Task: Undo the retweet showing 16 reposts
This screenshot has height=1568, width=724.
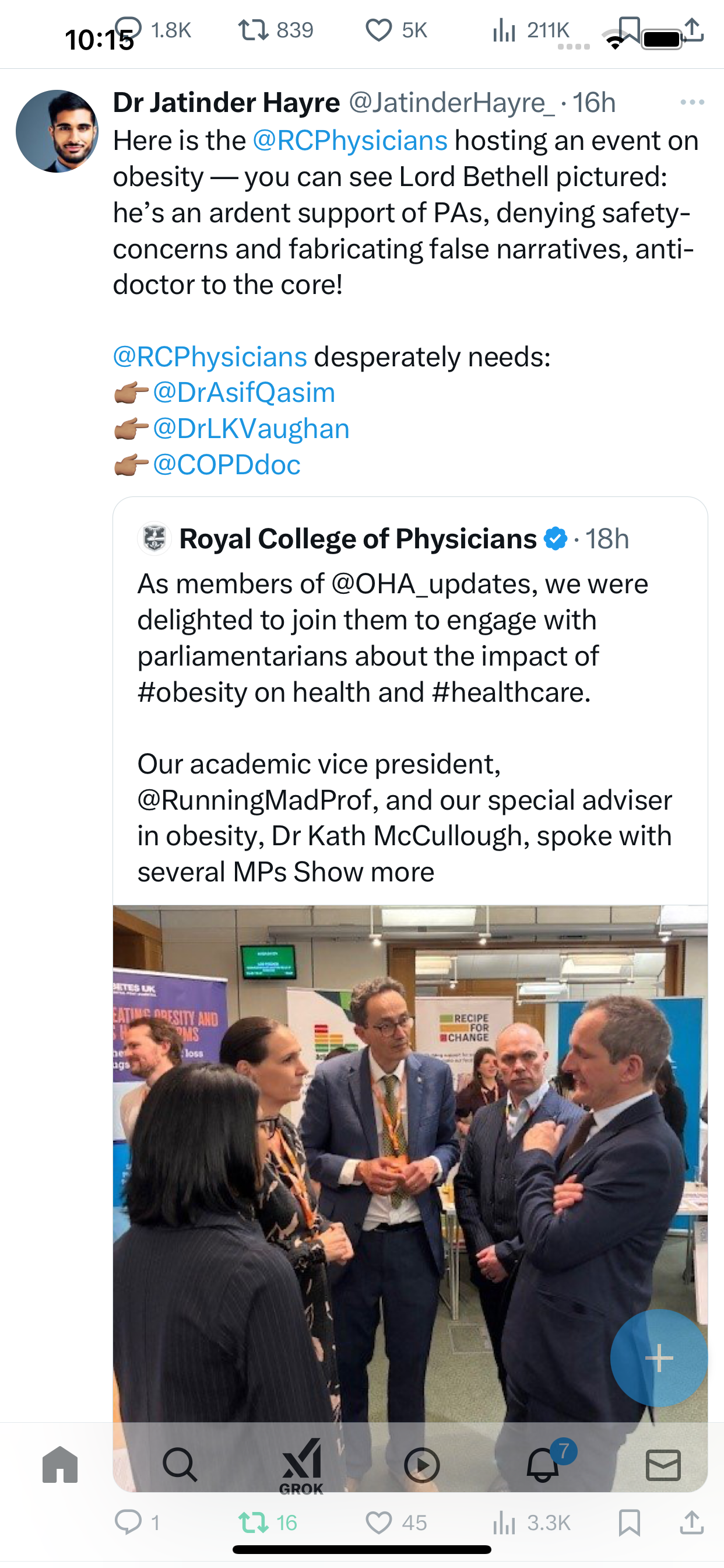Action: tap(268, 1522)
